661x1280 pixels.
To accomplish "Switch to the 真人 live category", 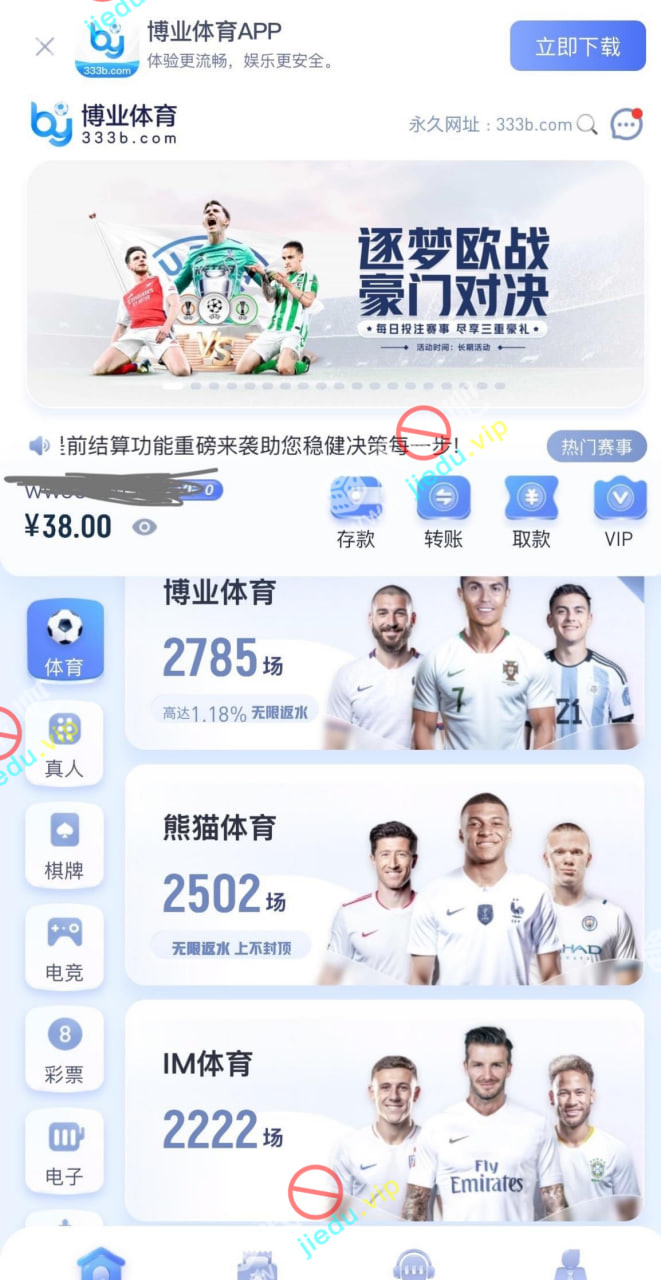I will [65, 743].
